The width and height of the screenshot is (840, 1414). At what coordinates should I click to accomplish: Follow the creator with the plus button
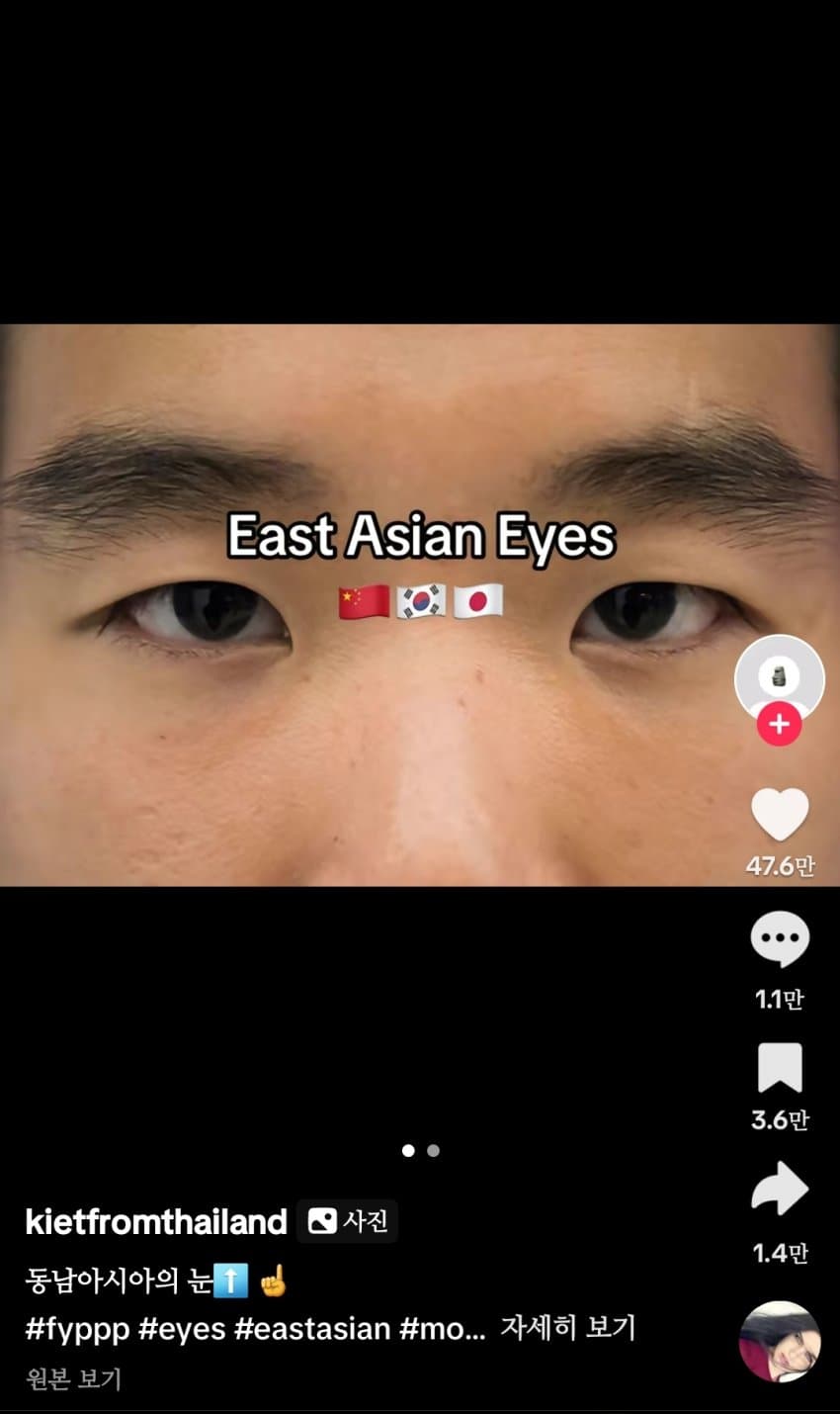coord(780,725)
